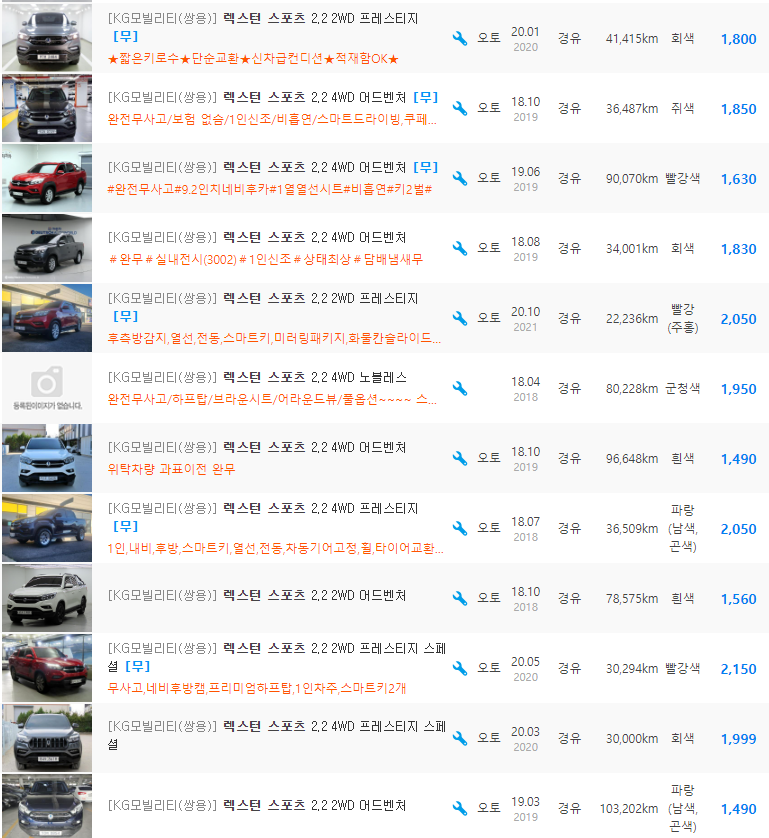Image resolution: width=769 pixels, height=838 pixels.
Task: Select the wrench icon beside the red 90,070km vehicle
Action: [x=459, y=177]
